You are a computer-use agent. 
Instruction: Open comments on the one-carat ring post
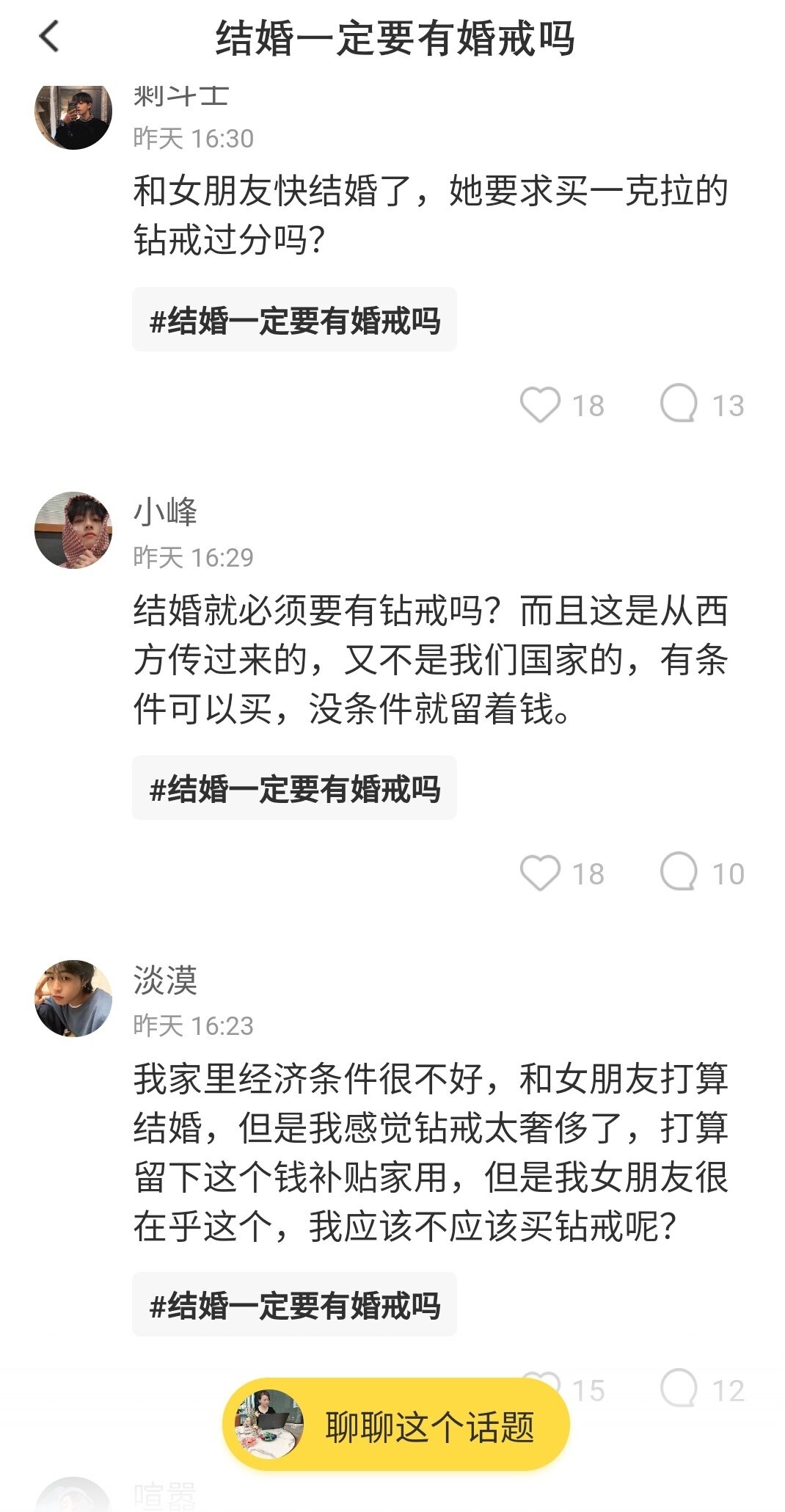pos(679,404)
